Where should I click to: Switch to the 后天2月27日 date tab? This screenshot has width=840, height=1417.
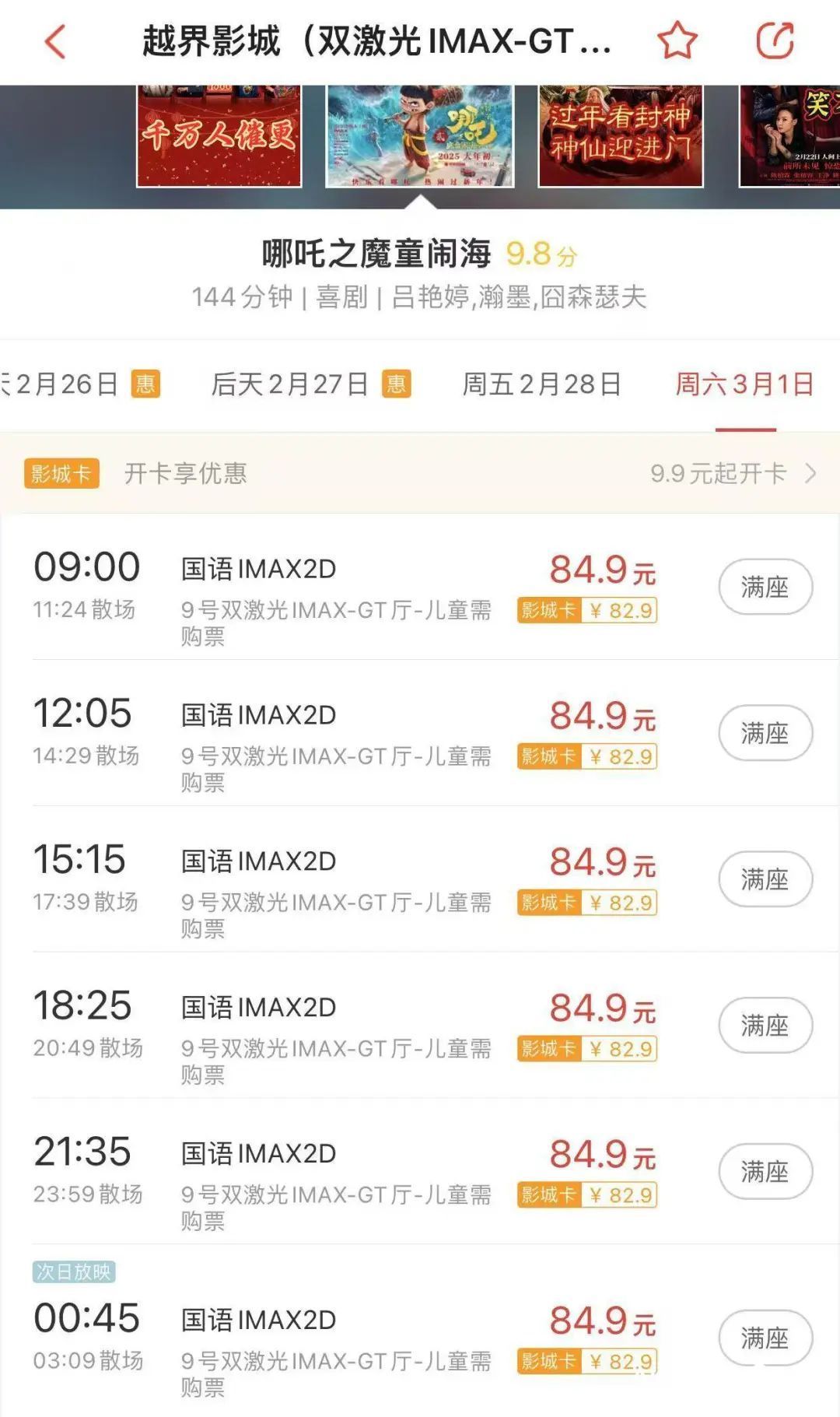click(310, 384)
